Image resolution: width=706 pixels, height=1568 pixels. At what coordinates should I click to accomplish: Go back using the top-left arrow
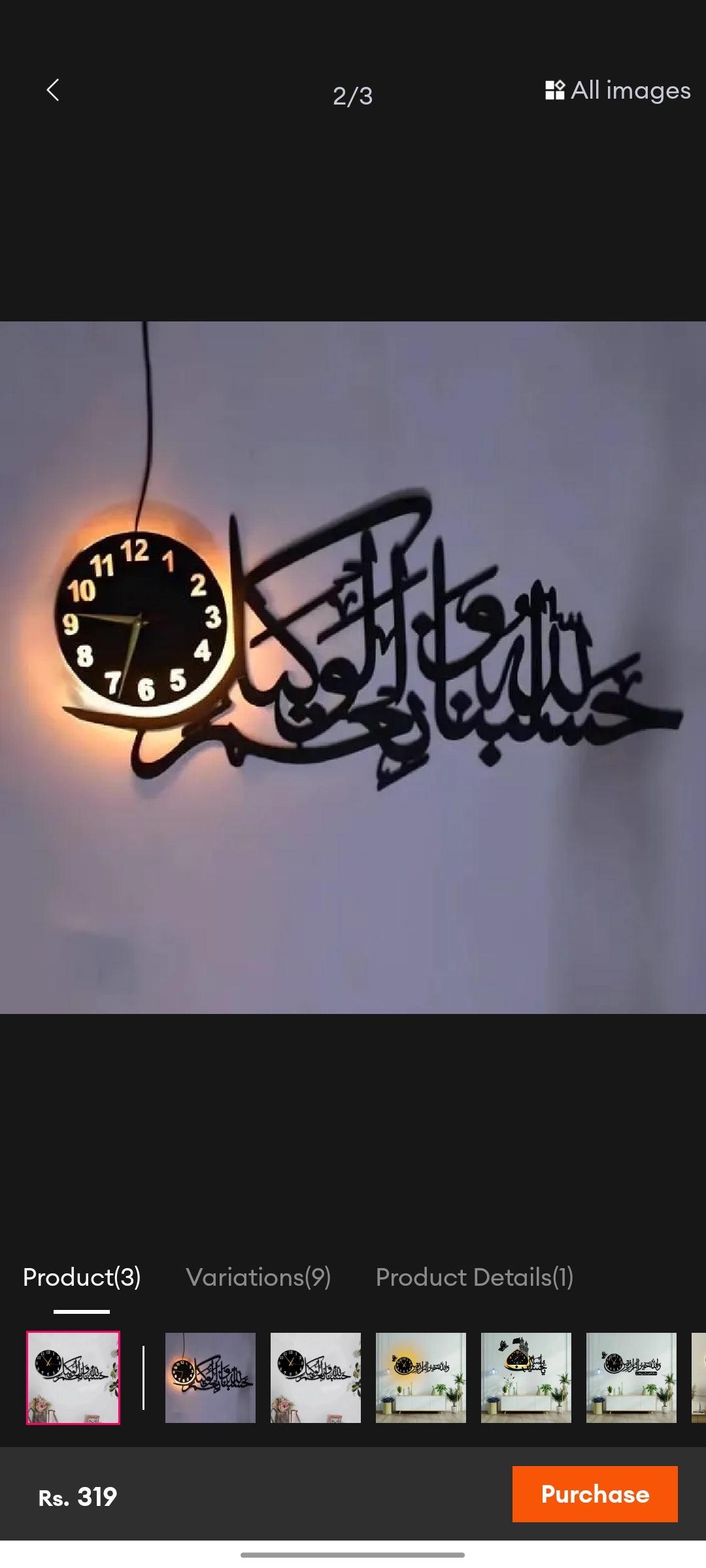pyautogui.click(x=53, y=90)
